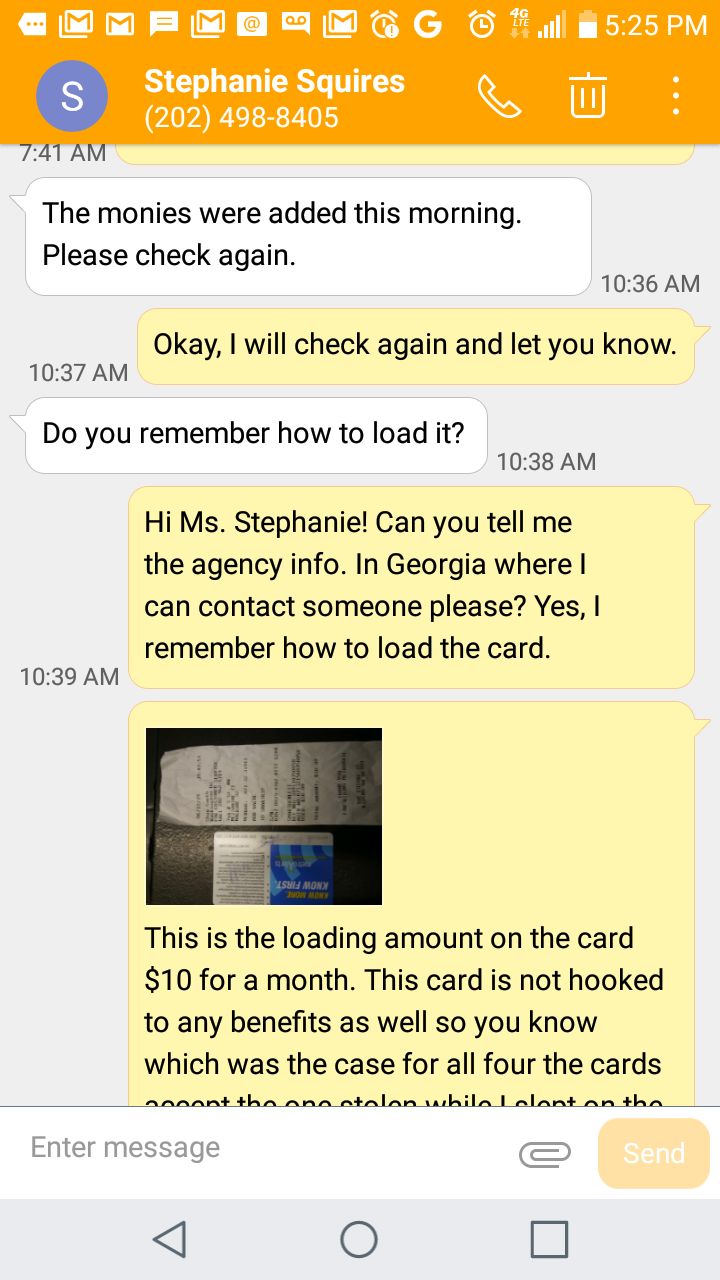Image resolution: width=720 pixels, height=1280 pixels.
Task: Open Stephanie Squires contact avatar
Action: [72, 97]
